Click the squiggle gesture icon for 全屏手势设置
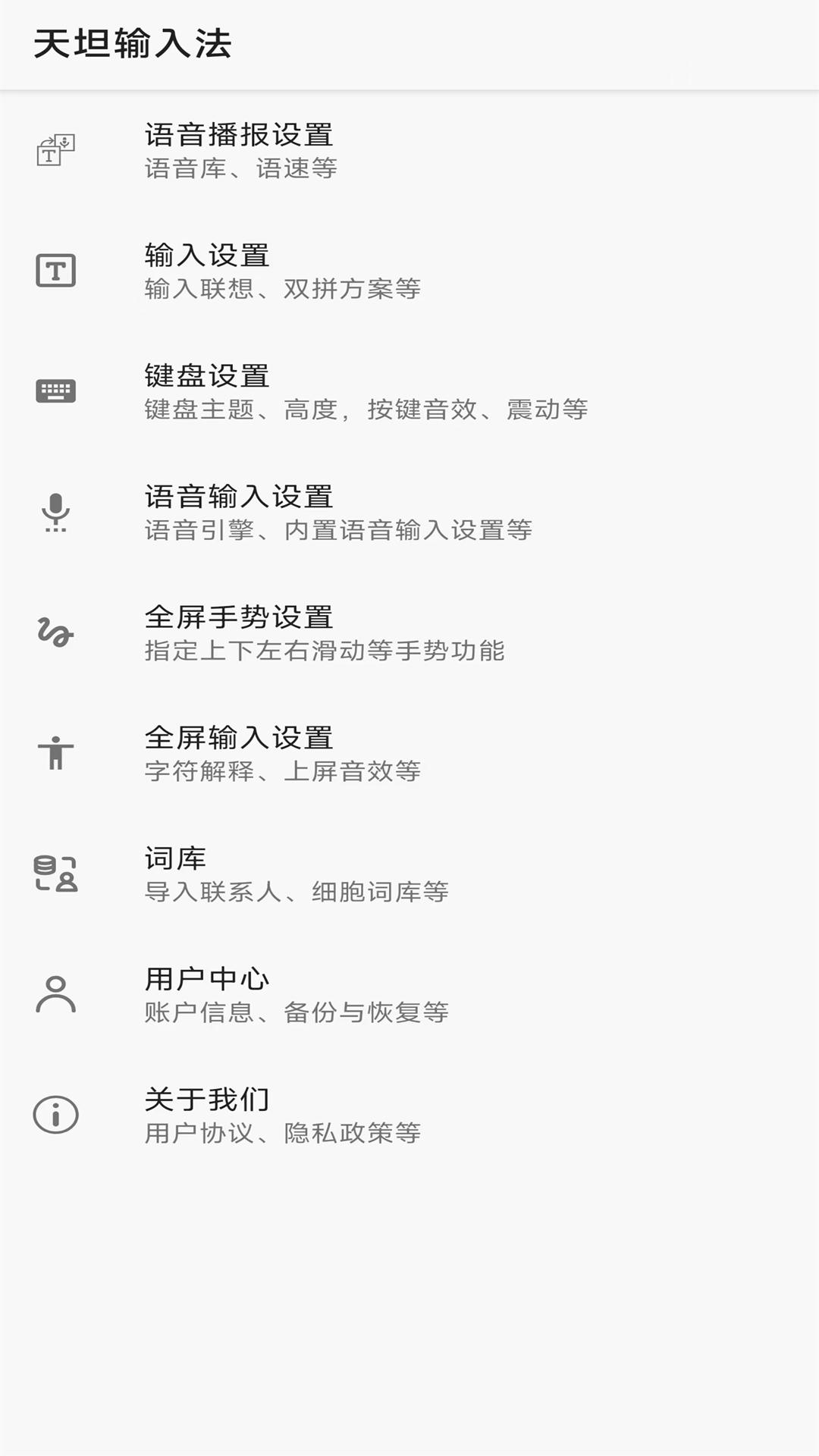 (x=55, y=631)
